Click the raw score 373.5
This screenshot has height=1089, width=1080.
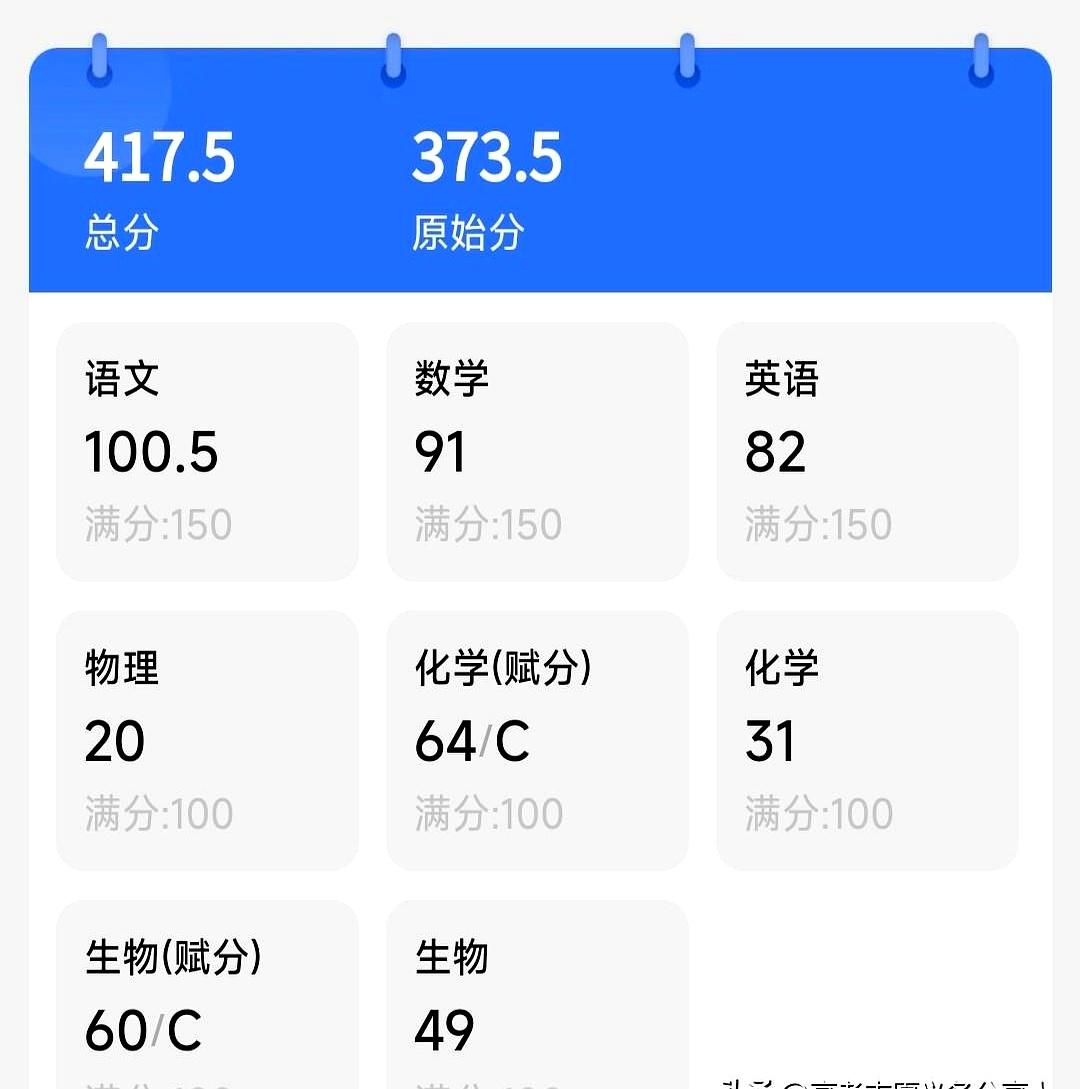(487, 158)
